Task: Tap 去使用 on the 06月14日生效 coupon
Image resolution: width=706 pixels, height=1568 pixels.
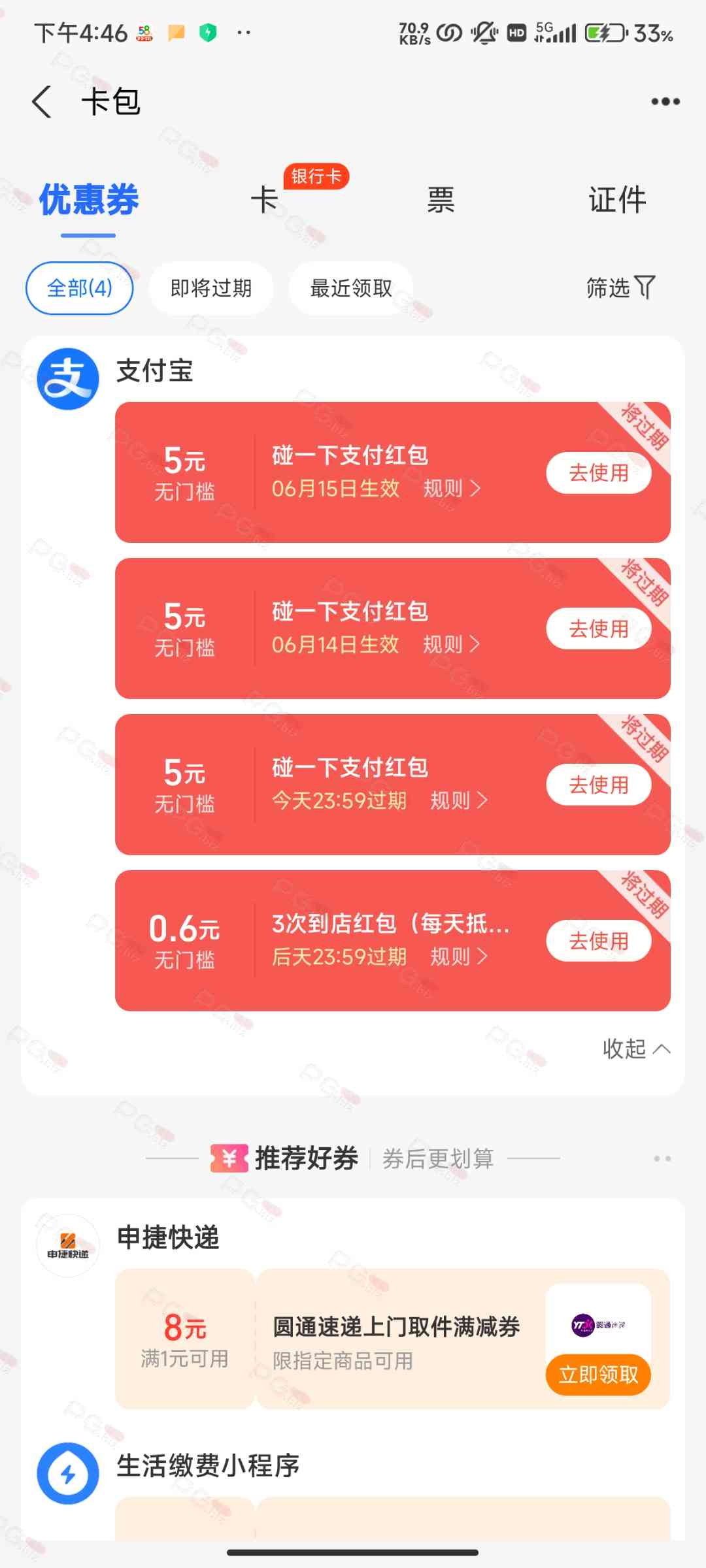Action: [599, 629]
